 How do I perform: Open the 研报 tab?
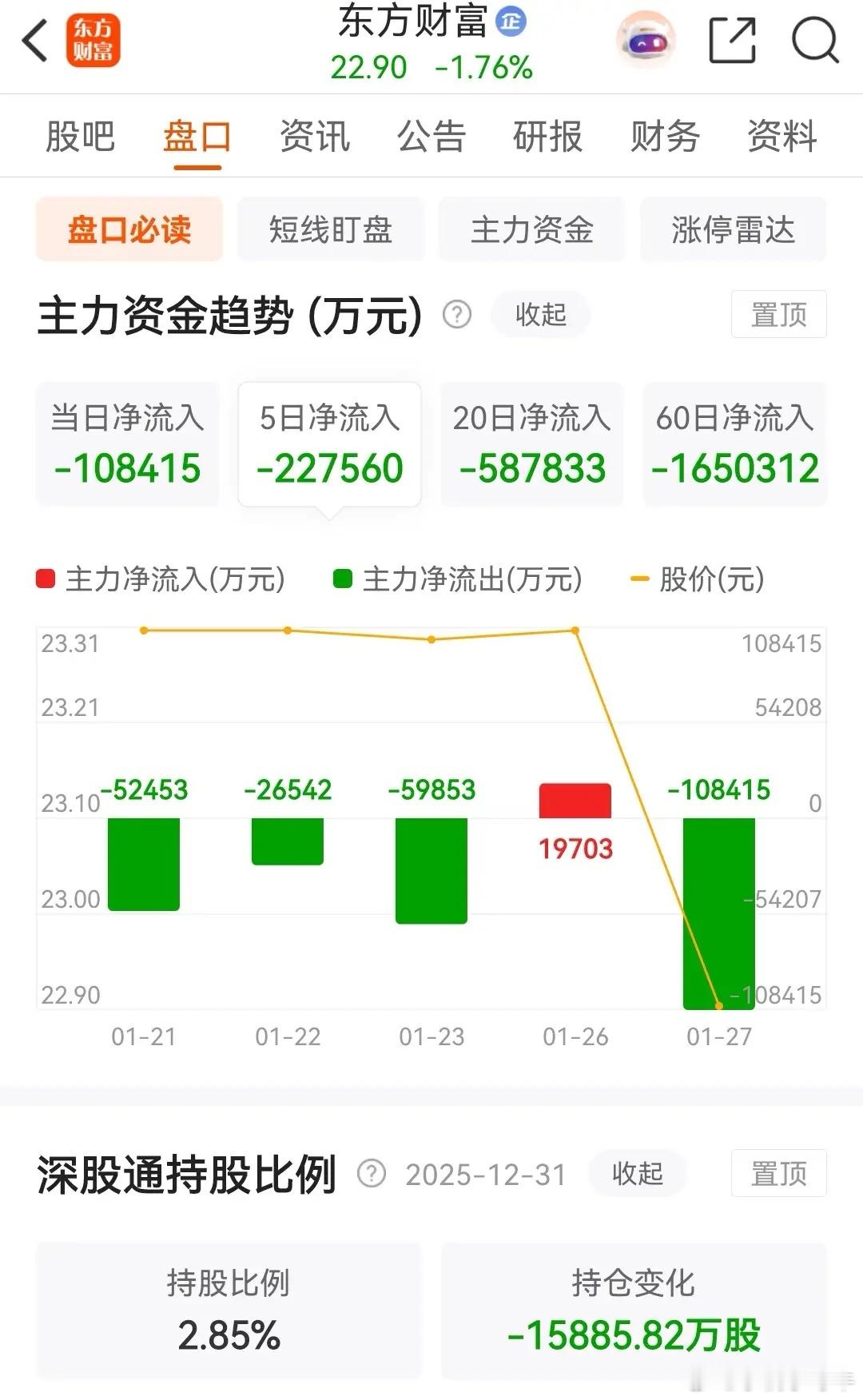[547, 137]
